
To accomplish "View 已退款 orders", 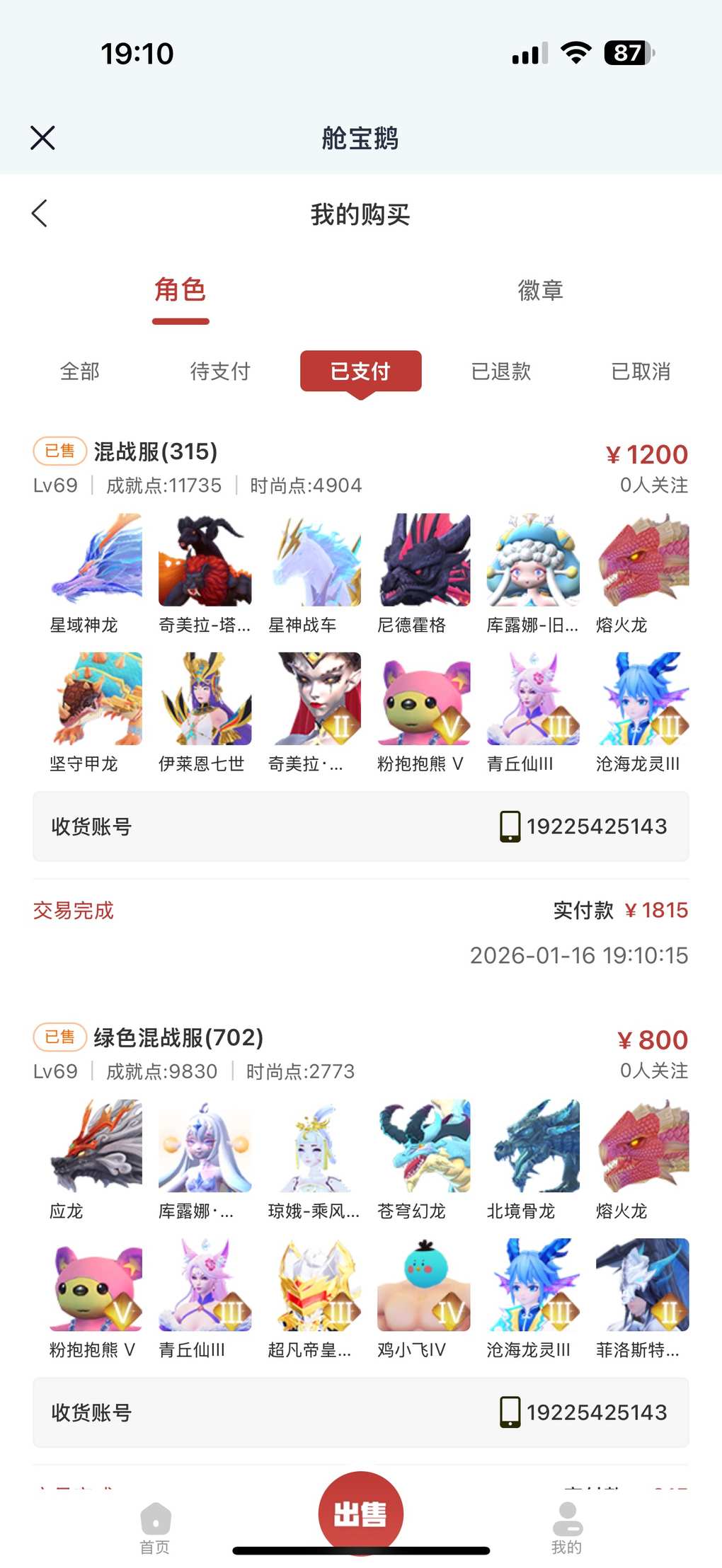I will [501, 371].
